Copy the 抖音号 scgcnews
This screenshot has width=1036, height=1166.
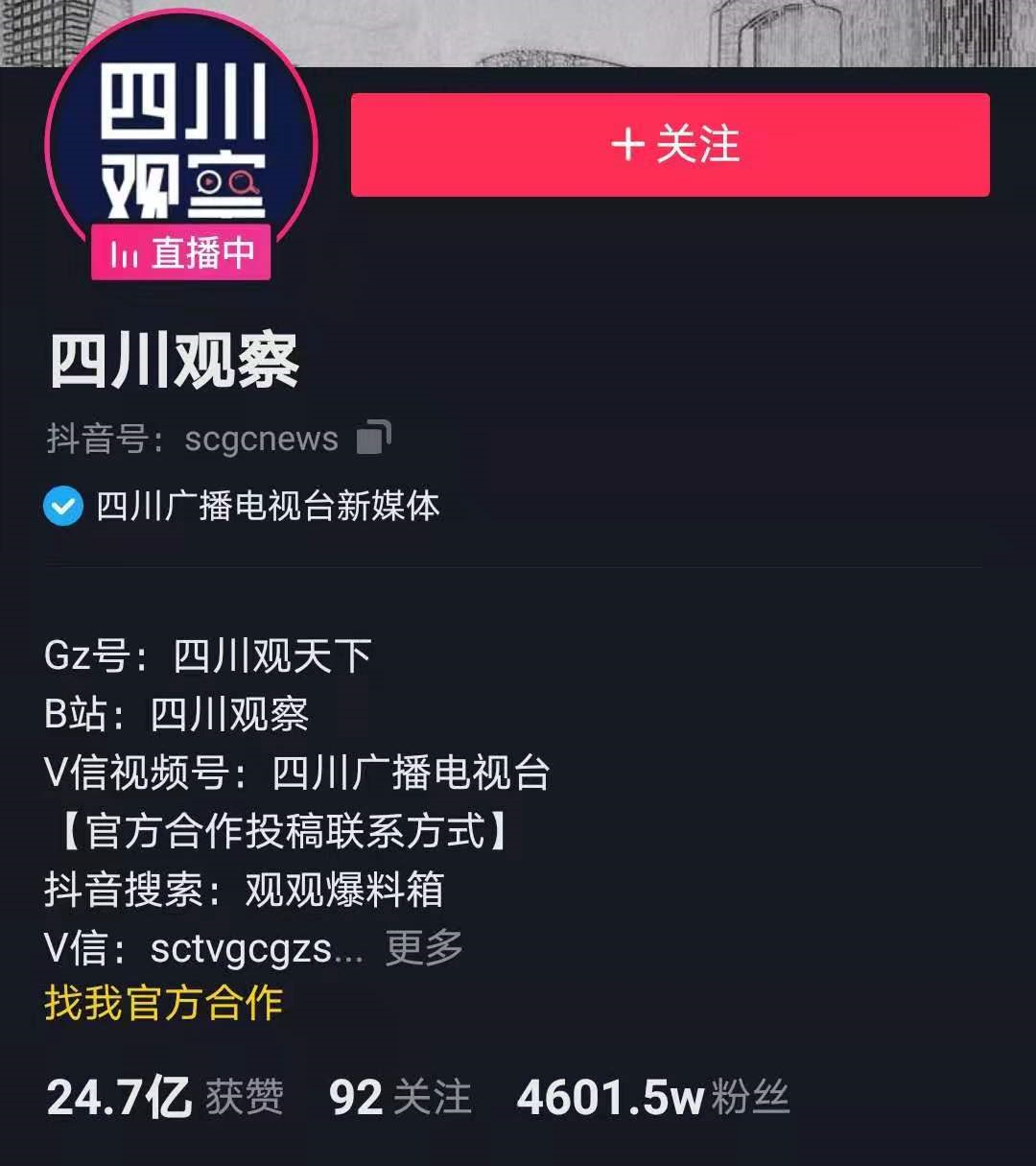373,438
